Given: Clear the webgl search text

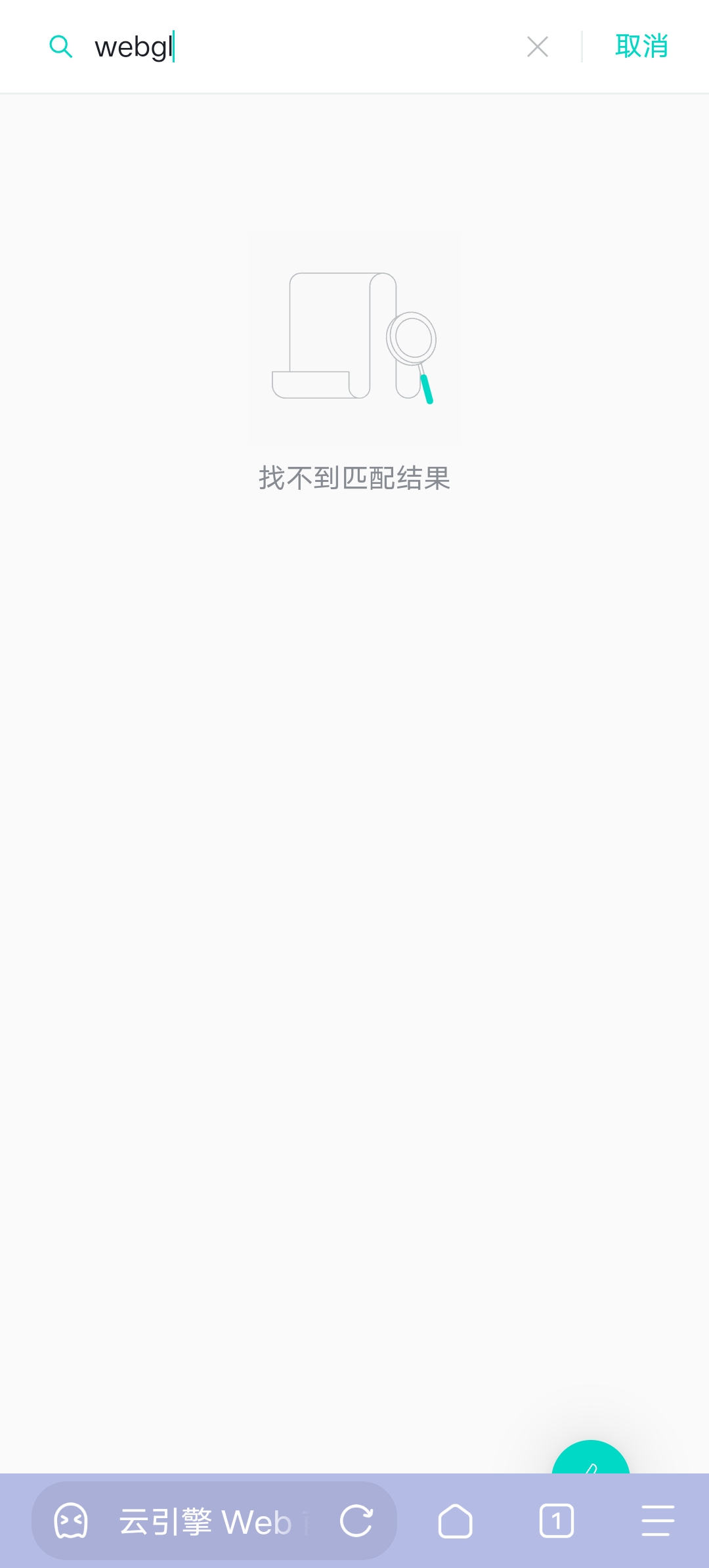Looking at the screenshot, I should [x=538, y=47].
